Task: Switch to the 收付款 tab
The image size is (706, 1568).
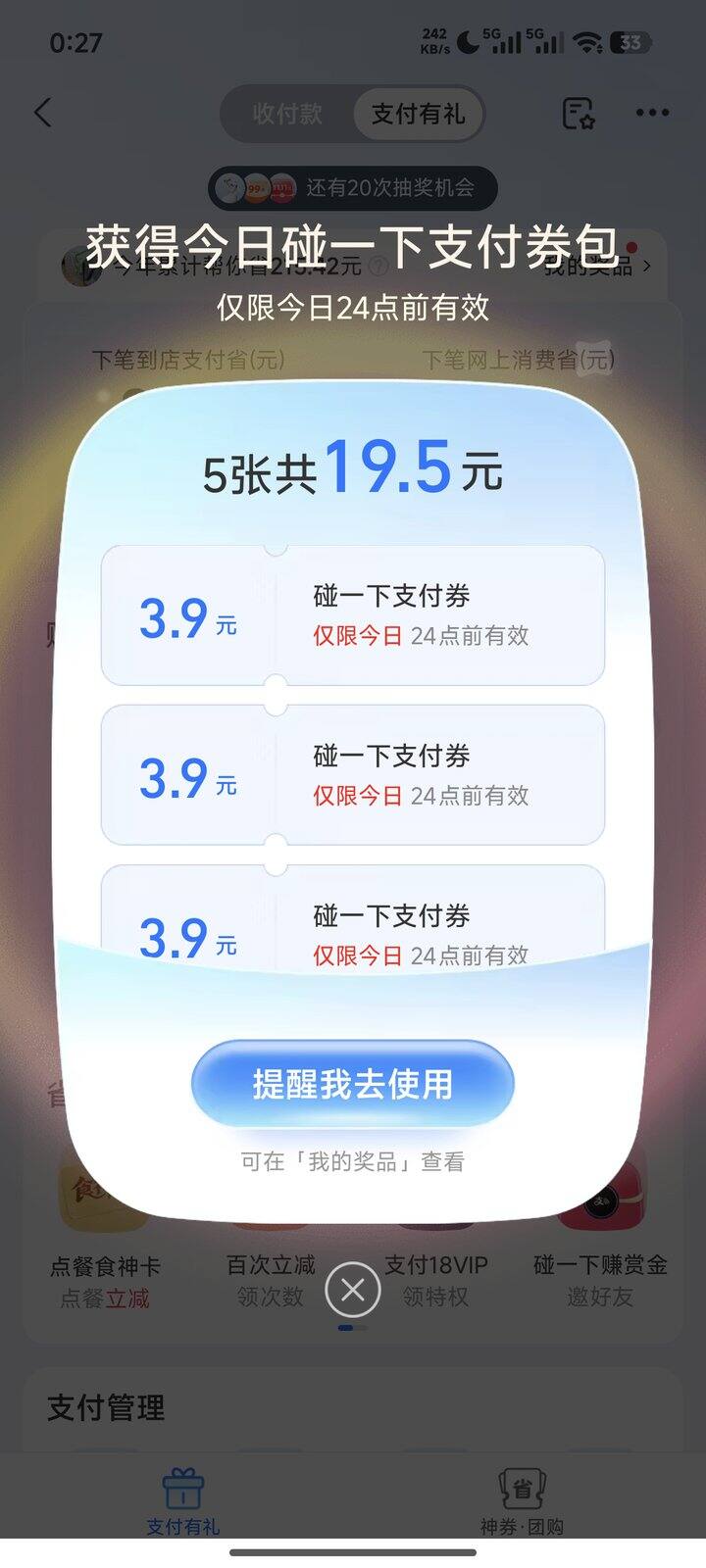Action: click(x=287, y=114)
